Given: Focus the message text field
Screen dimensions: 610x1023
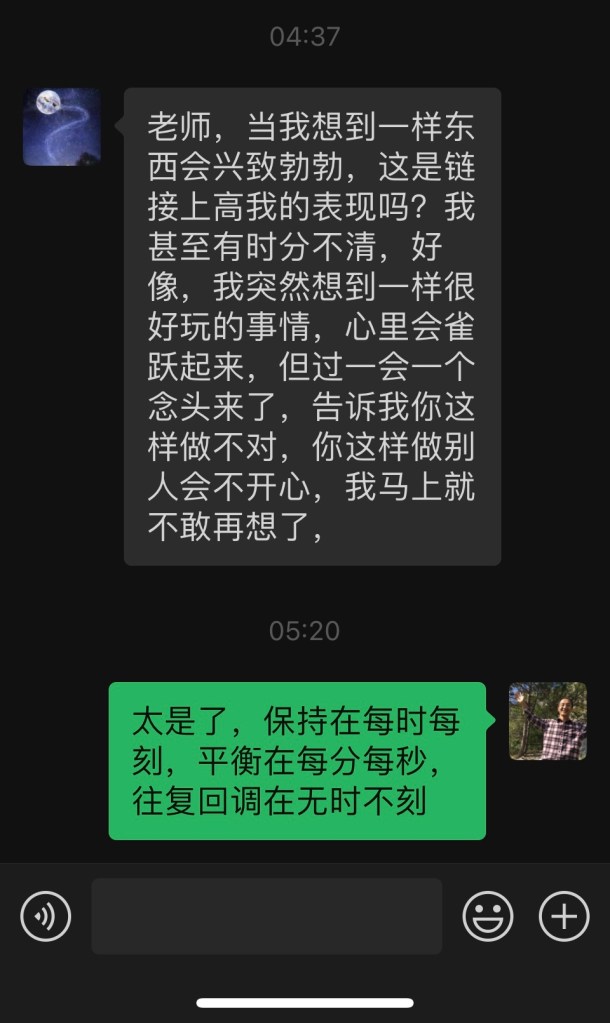Looking at the screenshot, I should tap(266, 916).
